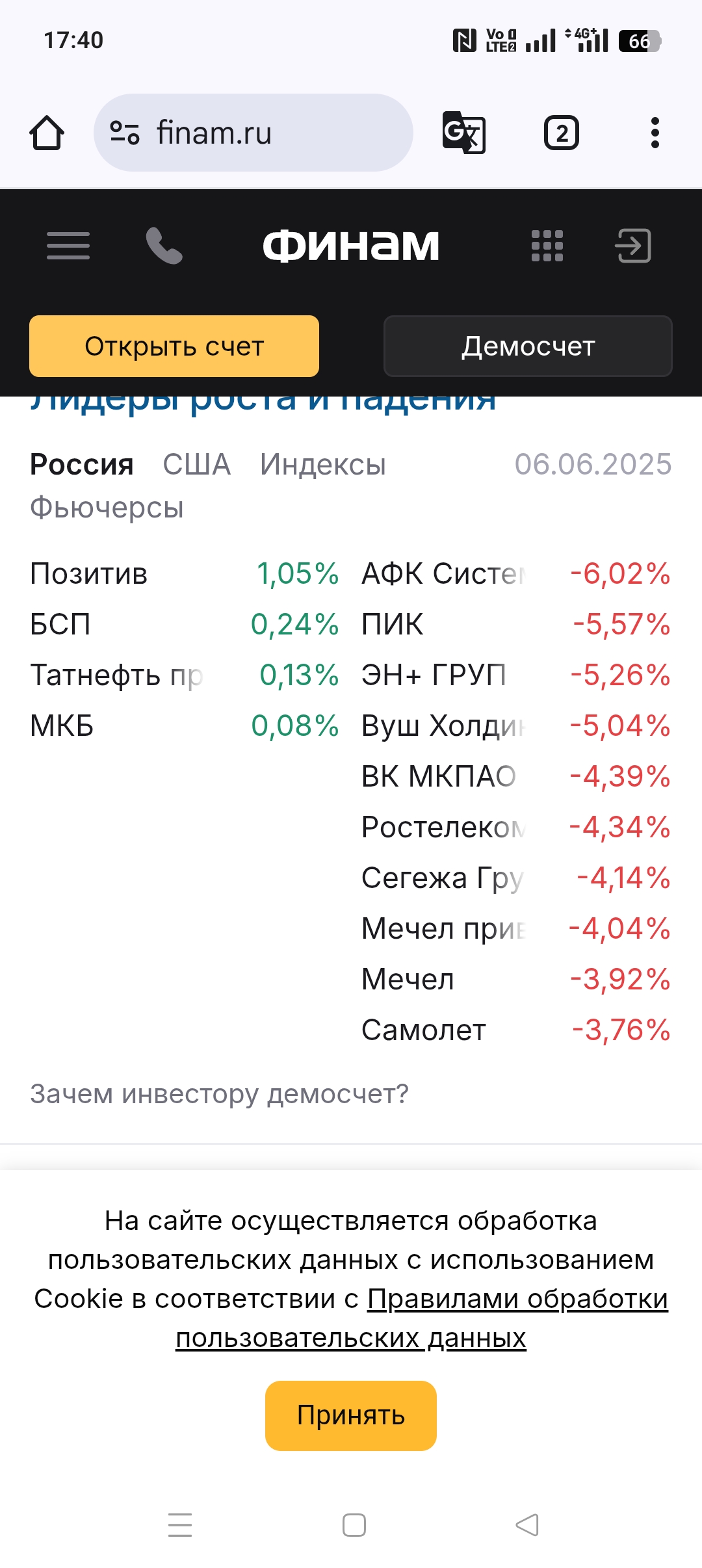Go back with the system back button
Viewport: 702px width, 1568px height.
coord(527,1525)
